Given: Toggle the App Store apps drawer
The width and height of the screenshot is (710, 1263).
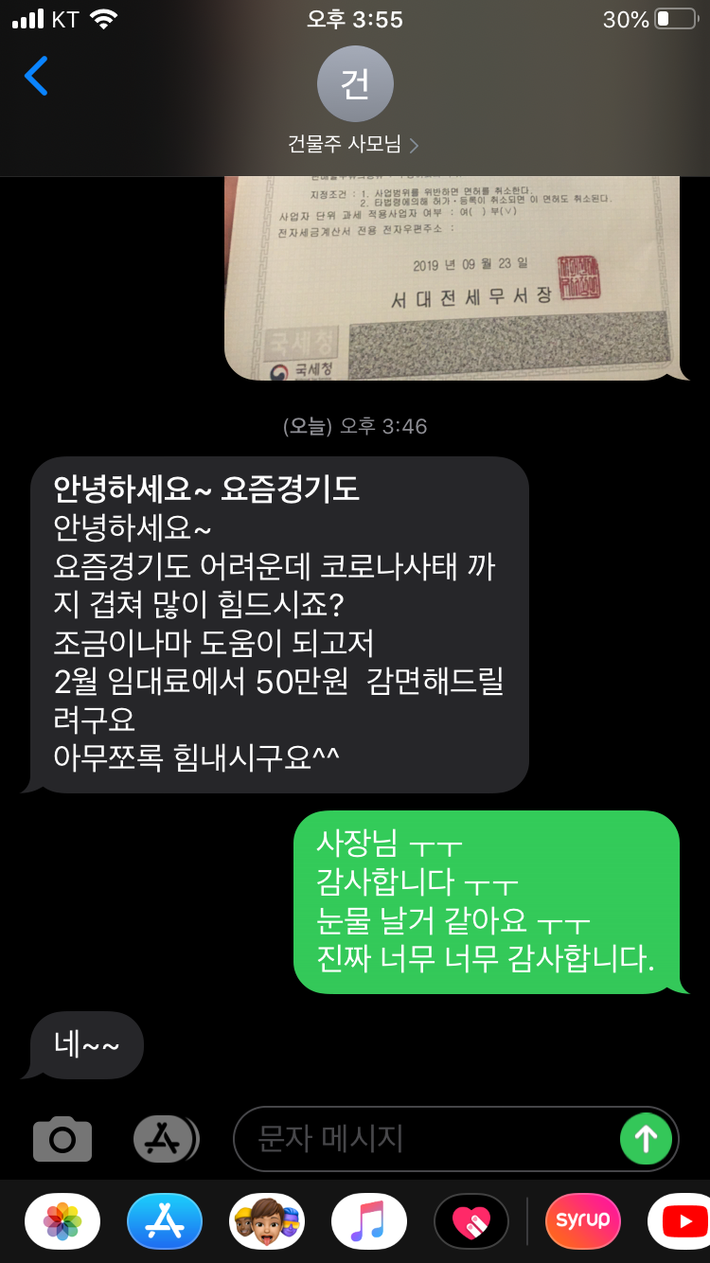Looking at the screenshot, I should [x=165, y=1139].
